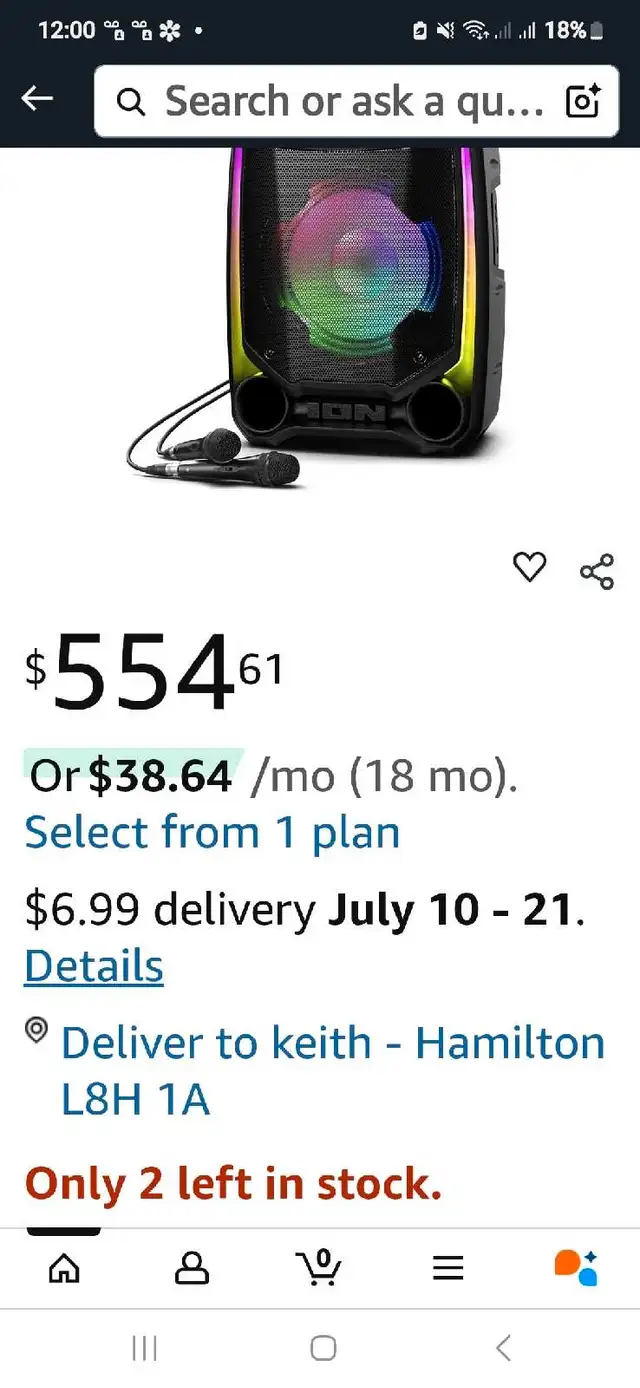640x1388 pixels.
Task: Open the account profile tab
Action: click(x=192, y=1268)
